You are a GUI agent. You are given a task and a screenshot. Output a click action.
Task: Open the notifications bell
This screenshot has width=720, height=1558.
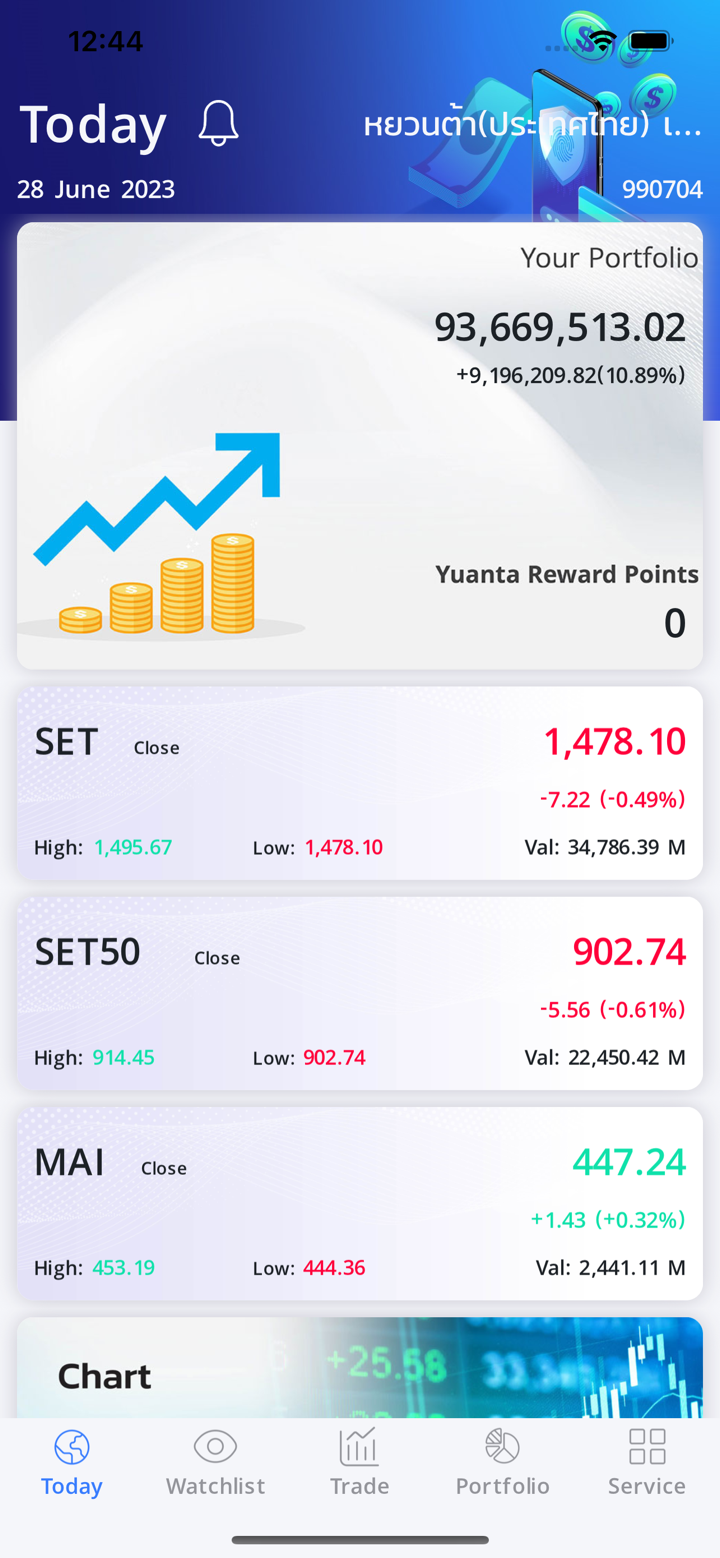tap(218, 124)
